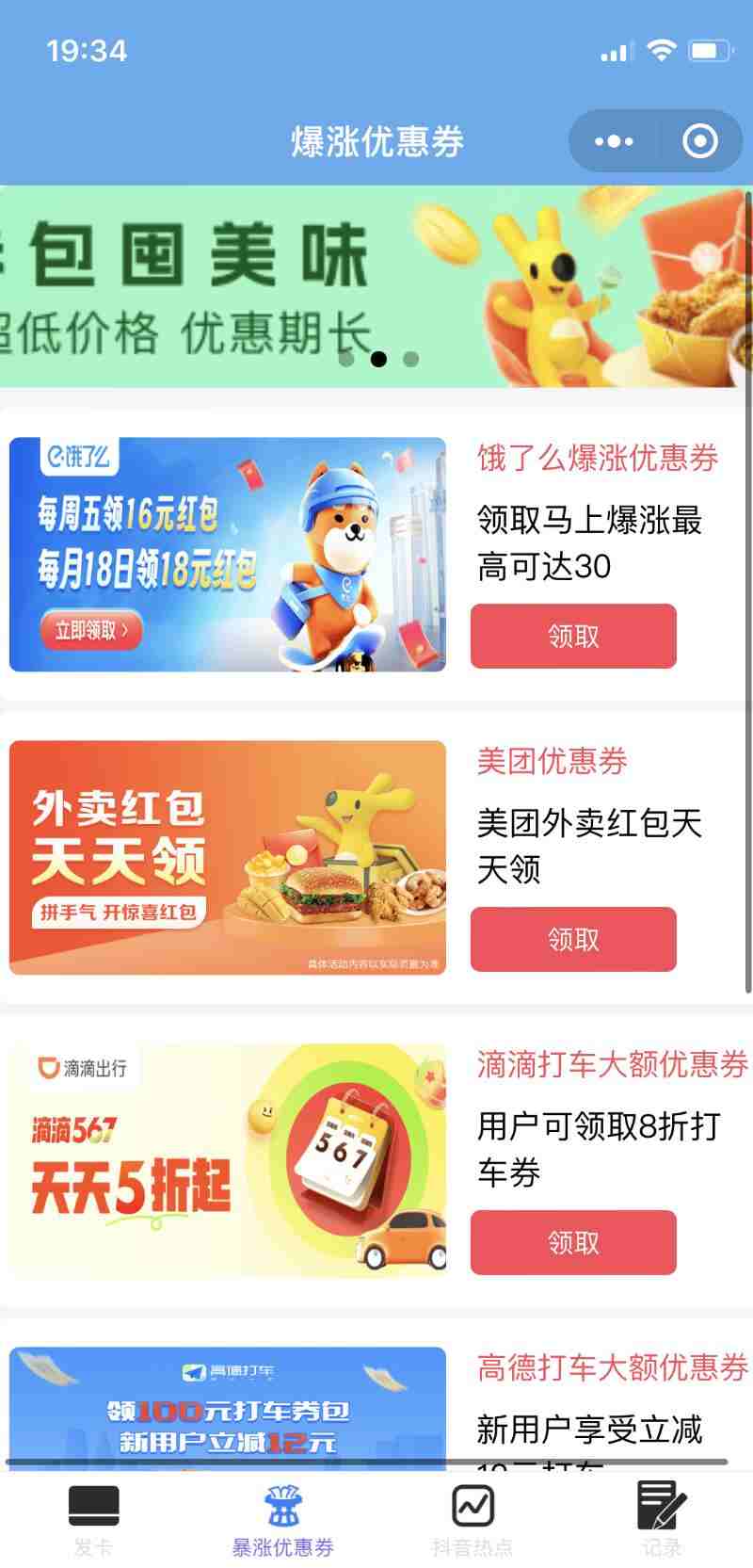
Task: Tap 领取 on the 饿了么爆涨优惠券 card
Action: (573, 637)
